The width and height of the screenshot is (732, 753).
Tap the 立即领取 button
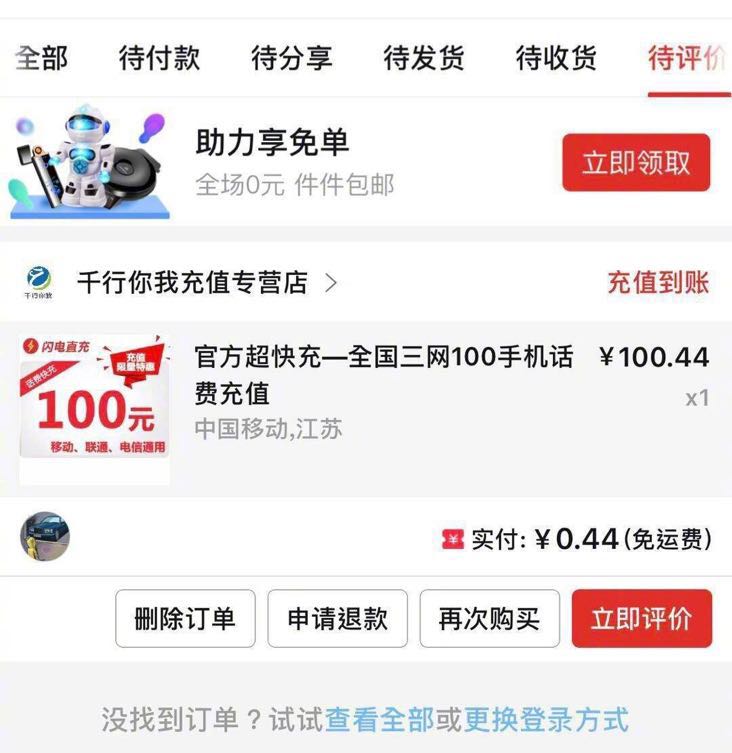point(636,163)
